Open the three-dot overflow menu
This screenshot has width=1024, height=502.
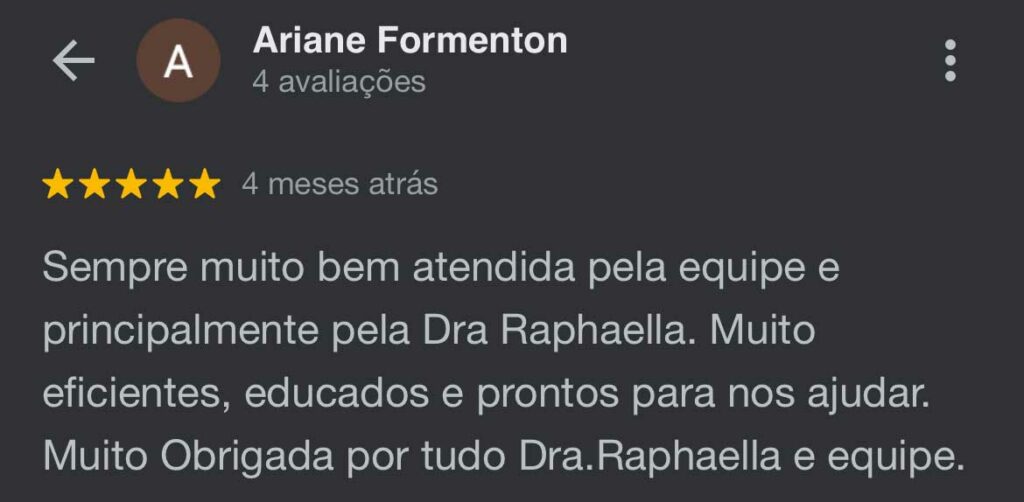tap(950, 61)
